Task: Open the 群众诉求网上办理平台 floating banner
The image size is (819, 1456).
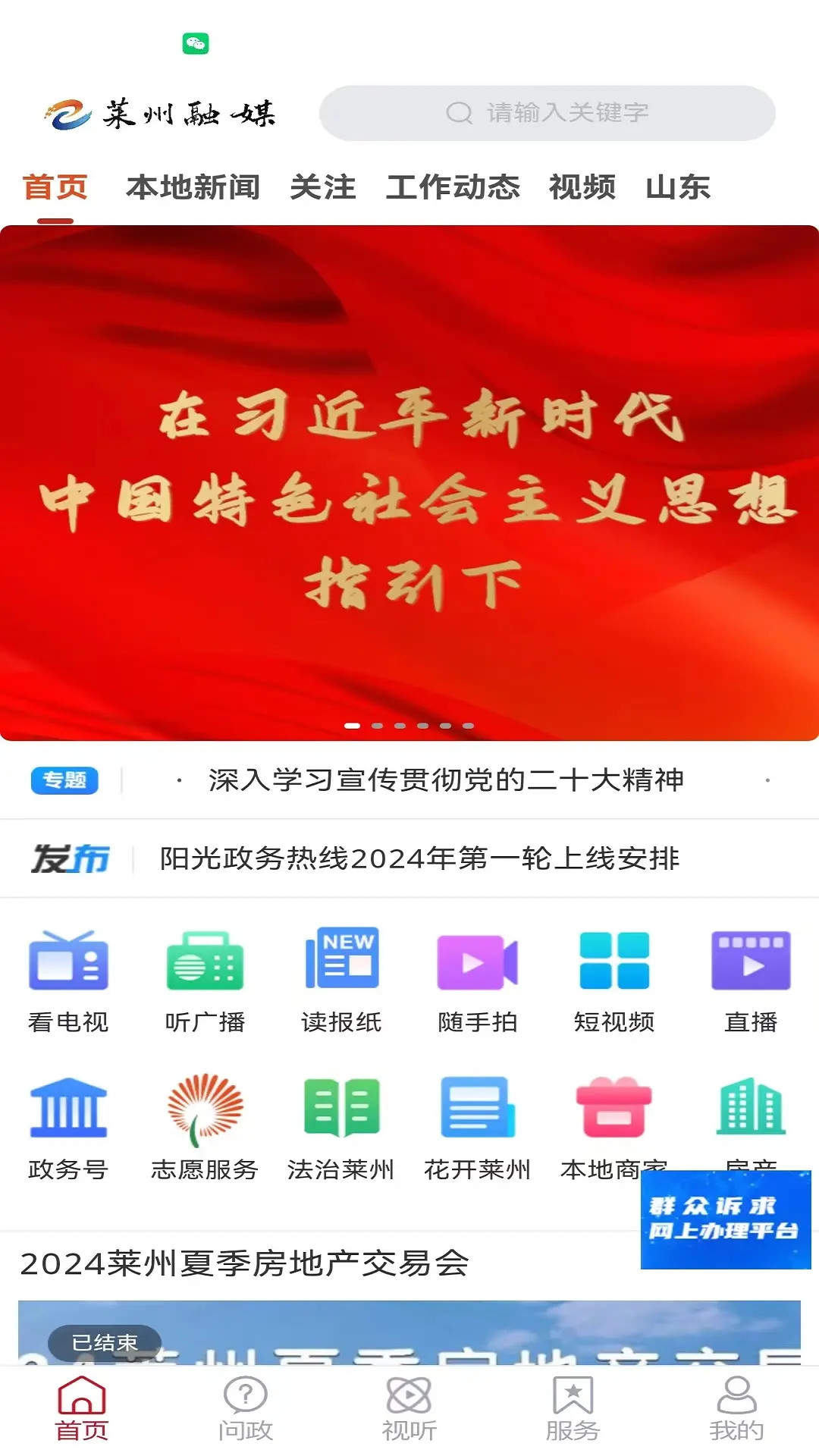Action: coord(726,1219)
